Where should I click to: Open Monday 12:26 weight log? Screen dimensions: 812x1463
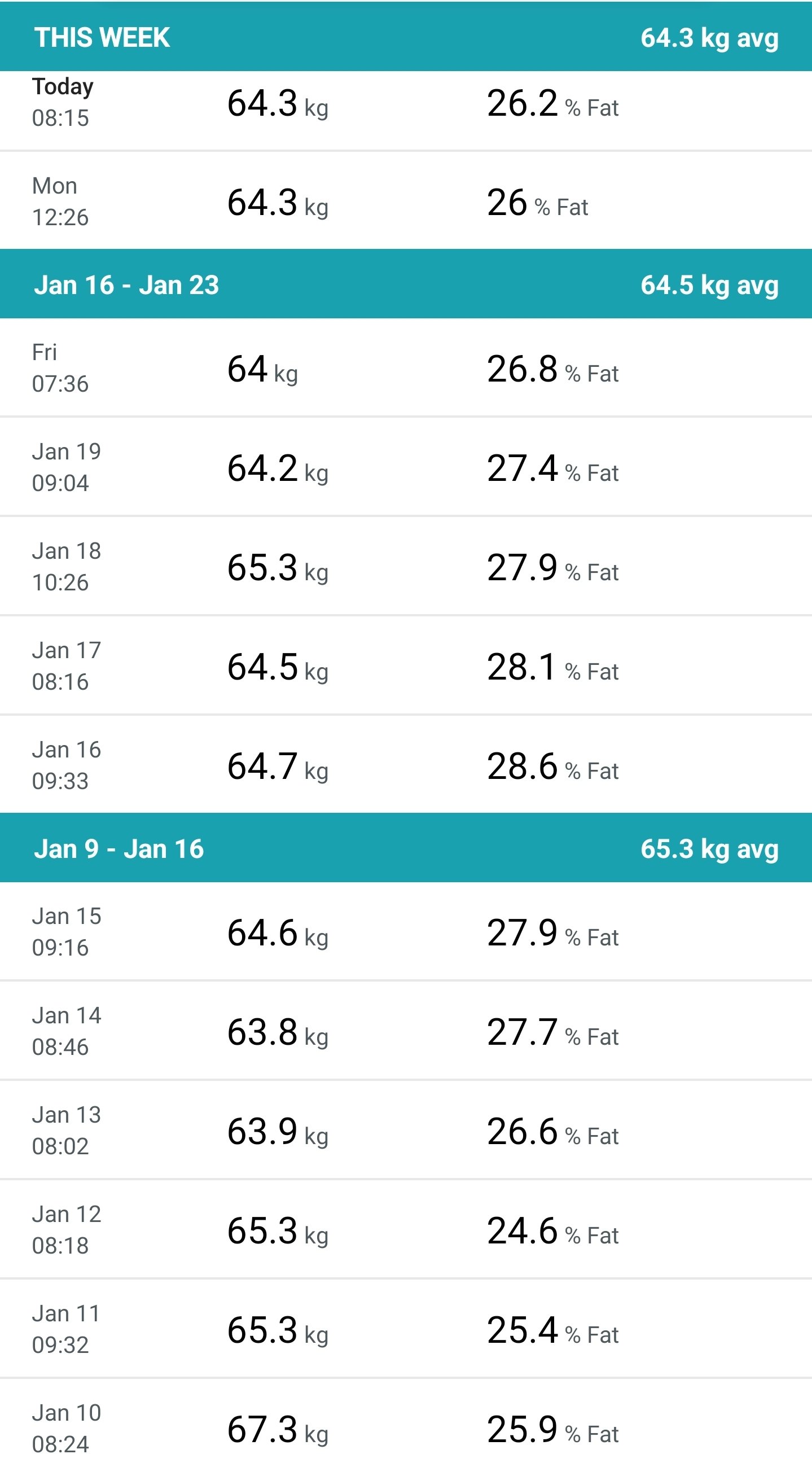(x=406, y=200)
